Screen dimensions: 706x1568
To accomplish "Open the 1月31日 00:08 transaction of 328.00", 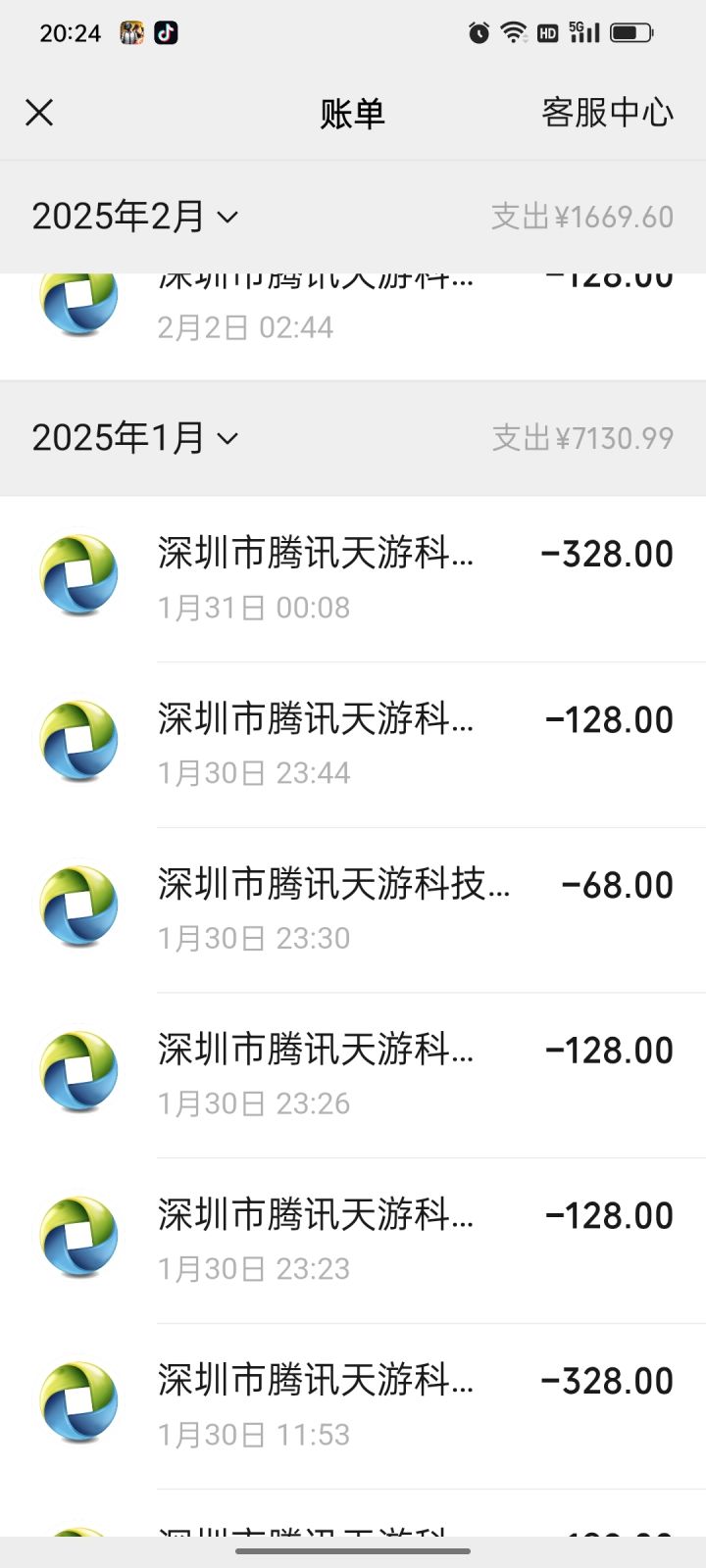I will [353, 579].
